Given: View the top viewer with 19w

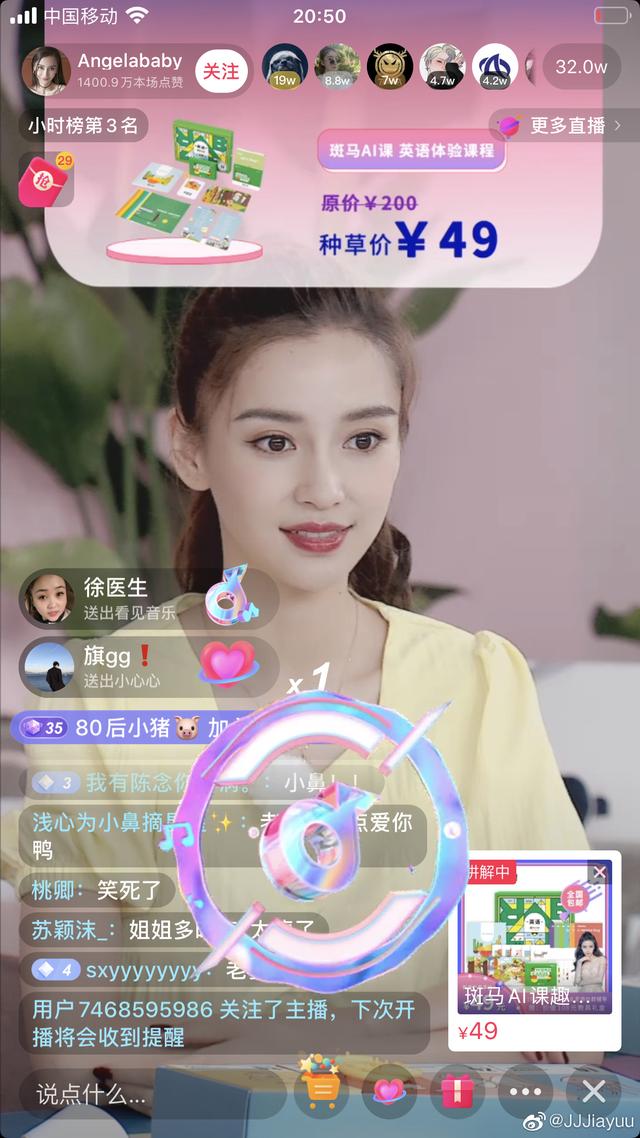Looking at the screenshot, I should click(x=285, y=66).
